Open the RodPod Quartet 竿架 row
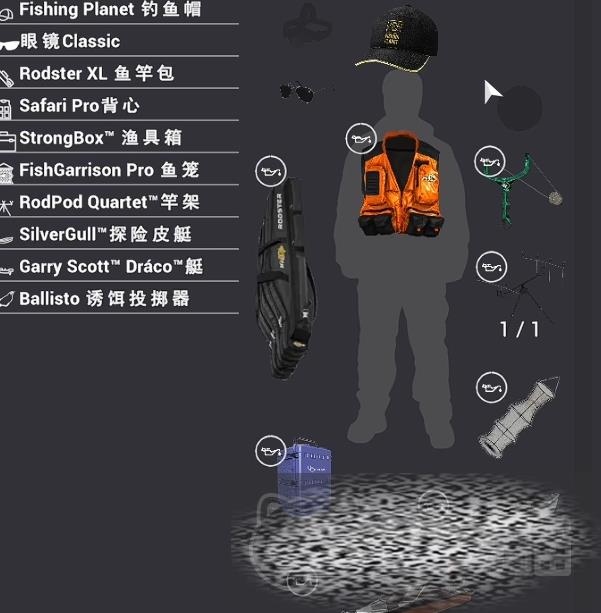This screenshot has height=613, width=601. click(109, 202)
